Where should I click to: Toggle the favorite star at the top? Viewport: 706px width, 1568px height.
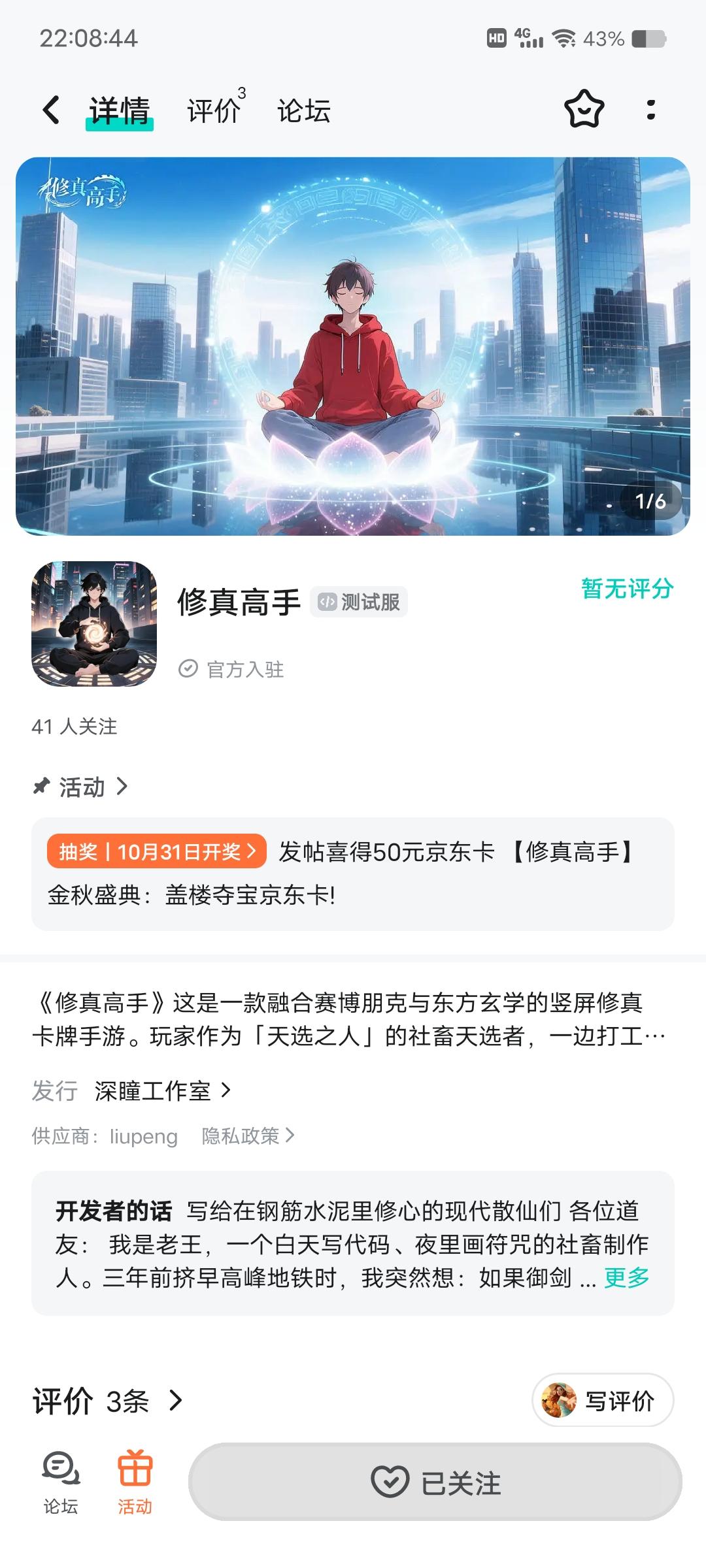[x=584, y=111]
